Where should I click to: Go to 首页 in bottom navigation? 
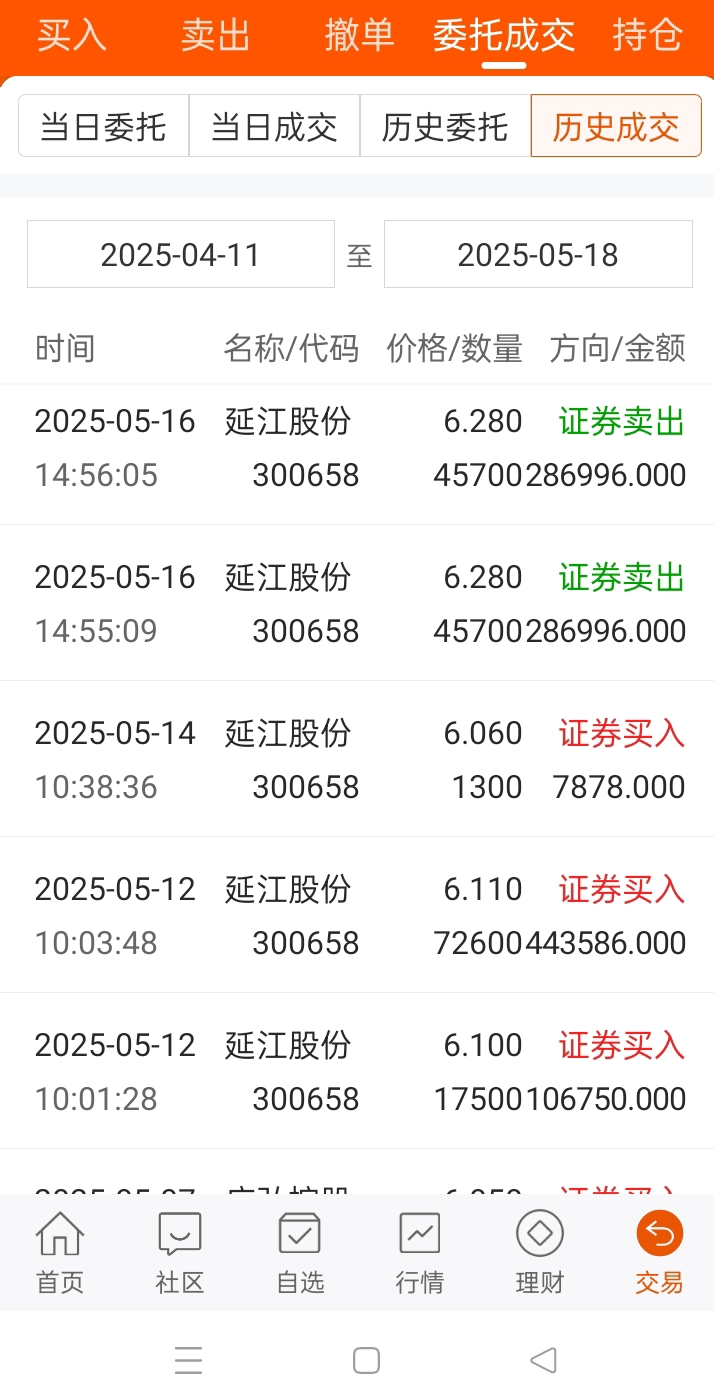click(x=60, y=1253)
